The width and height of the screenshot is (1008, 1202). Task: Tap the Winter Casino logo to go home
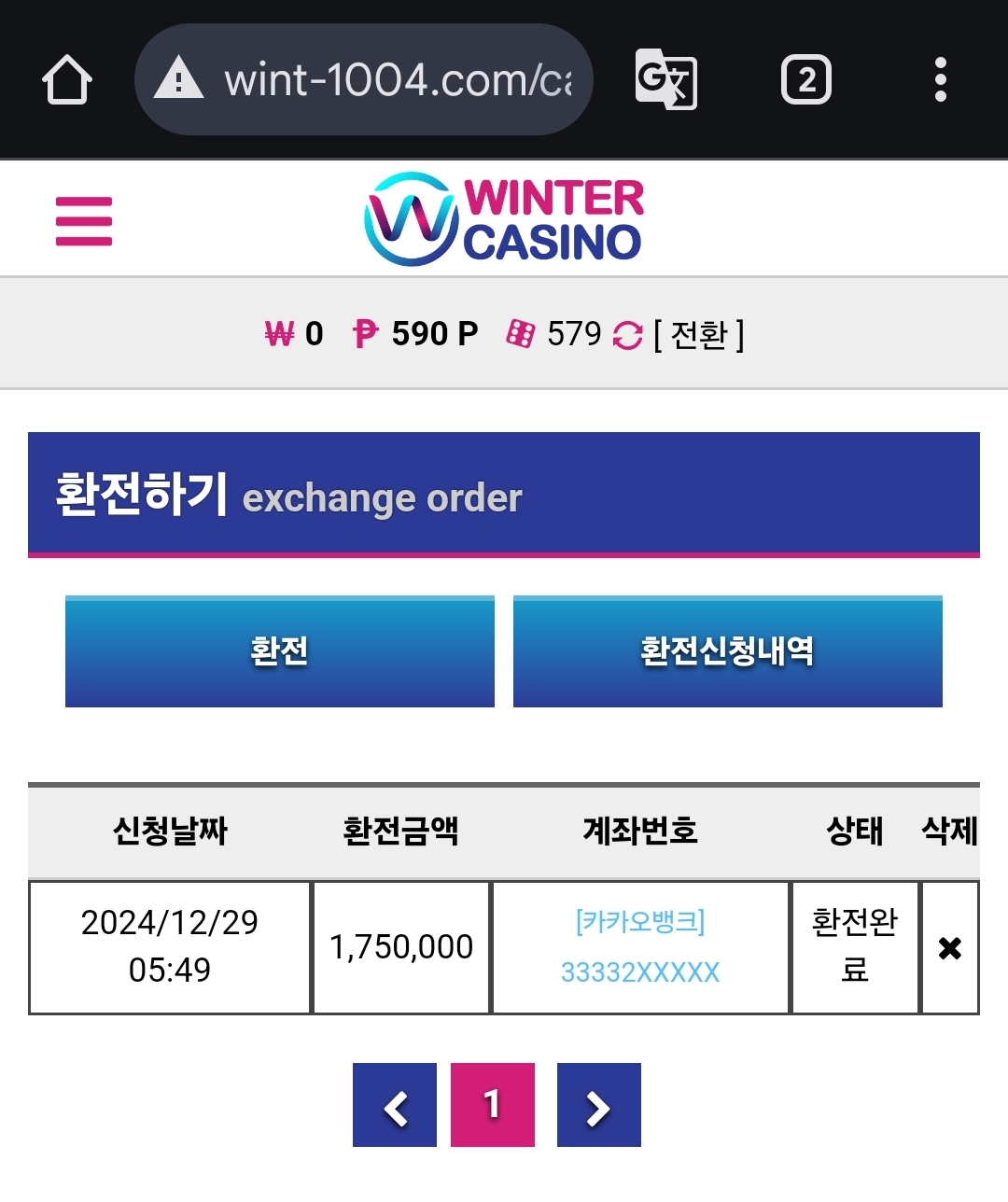pyautogui.click(x=504, y=220)
